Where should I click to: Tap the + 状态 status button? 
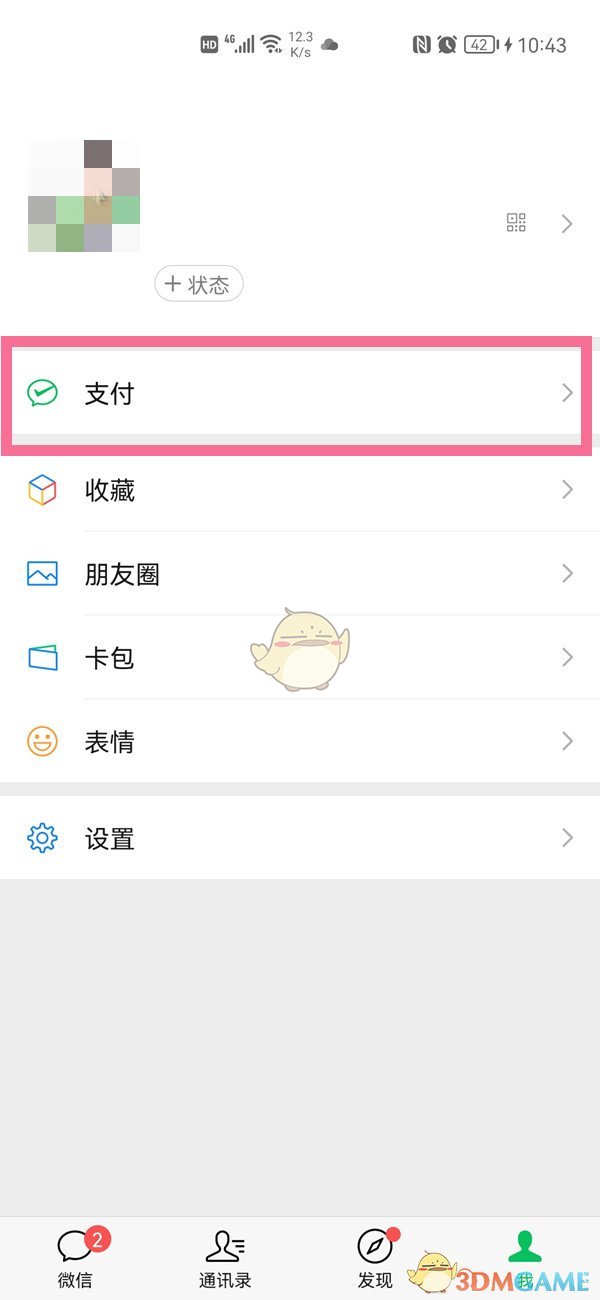click(199, 285)
